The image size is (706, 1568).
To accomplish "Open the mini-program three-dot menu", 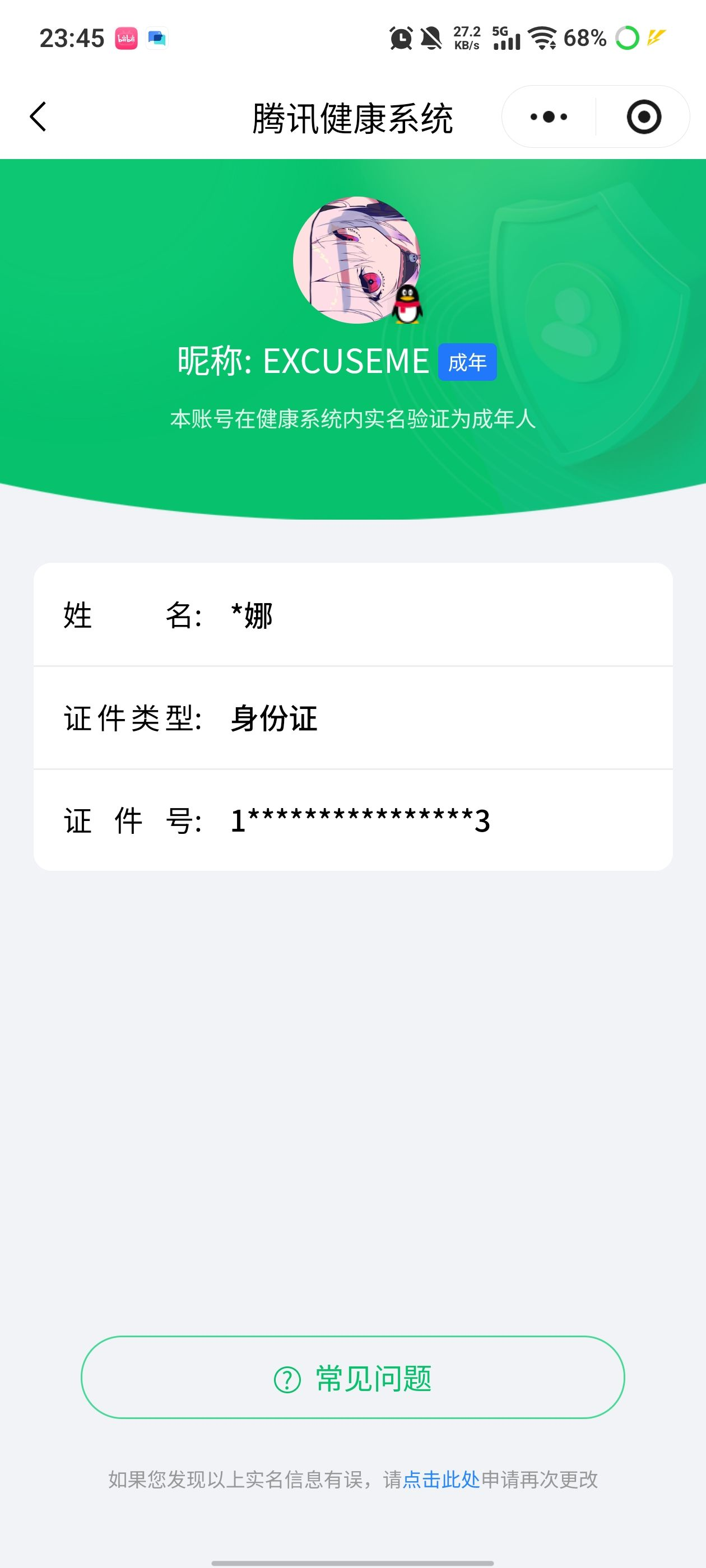I will (547, 116).
